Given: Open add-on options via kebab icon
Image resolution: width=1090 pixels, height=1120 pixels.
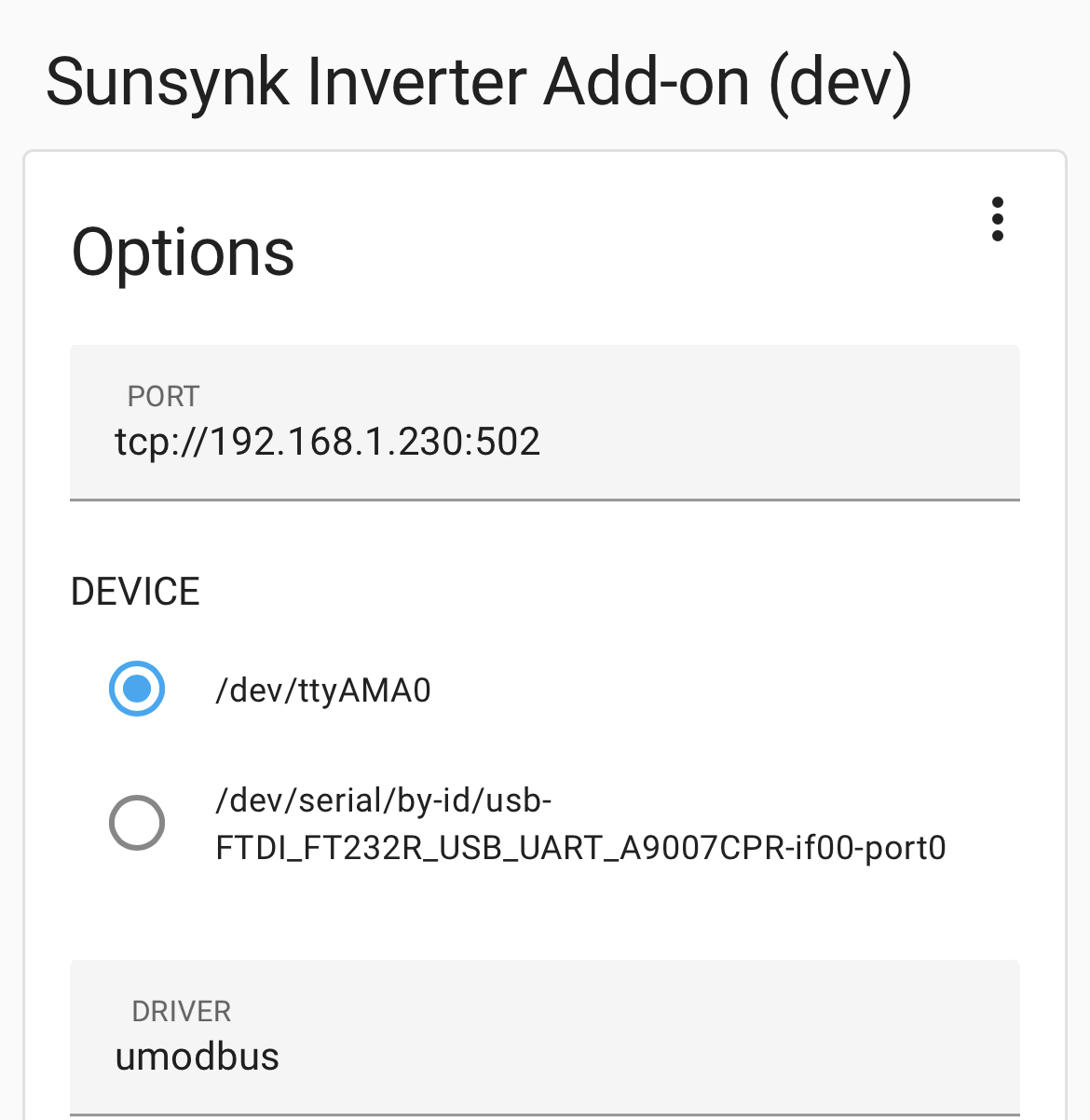Looking at the screenshot, I should click(x=997, y=220).
